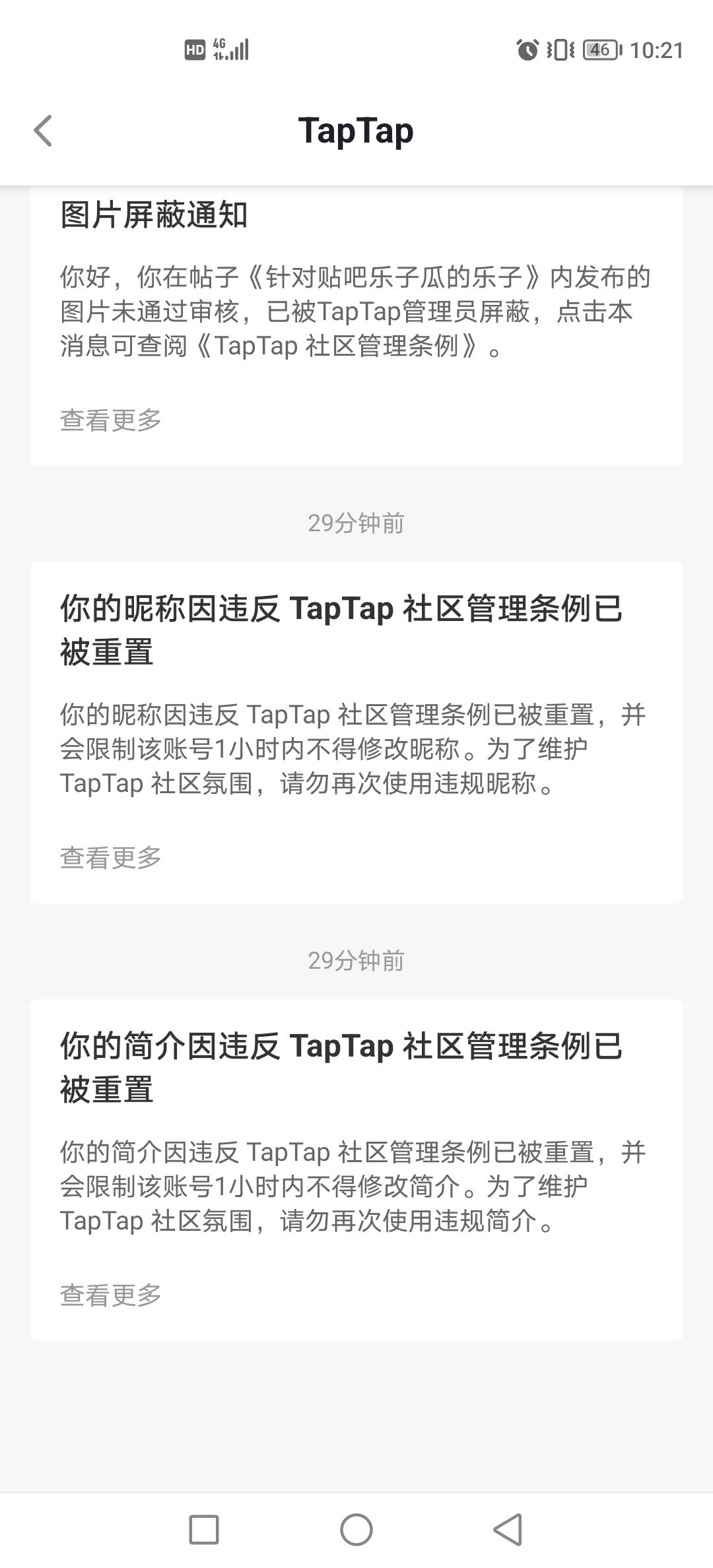
Task: Open the 你的昵称 reset notification card
Action: point(356,733)
